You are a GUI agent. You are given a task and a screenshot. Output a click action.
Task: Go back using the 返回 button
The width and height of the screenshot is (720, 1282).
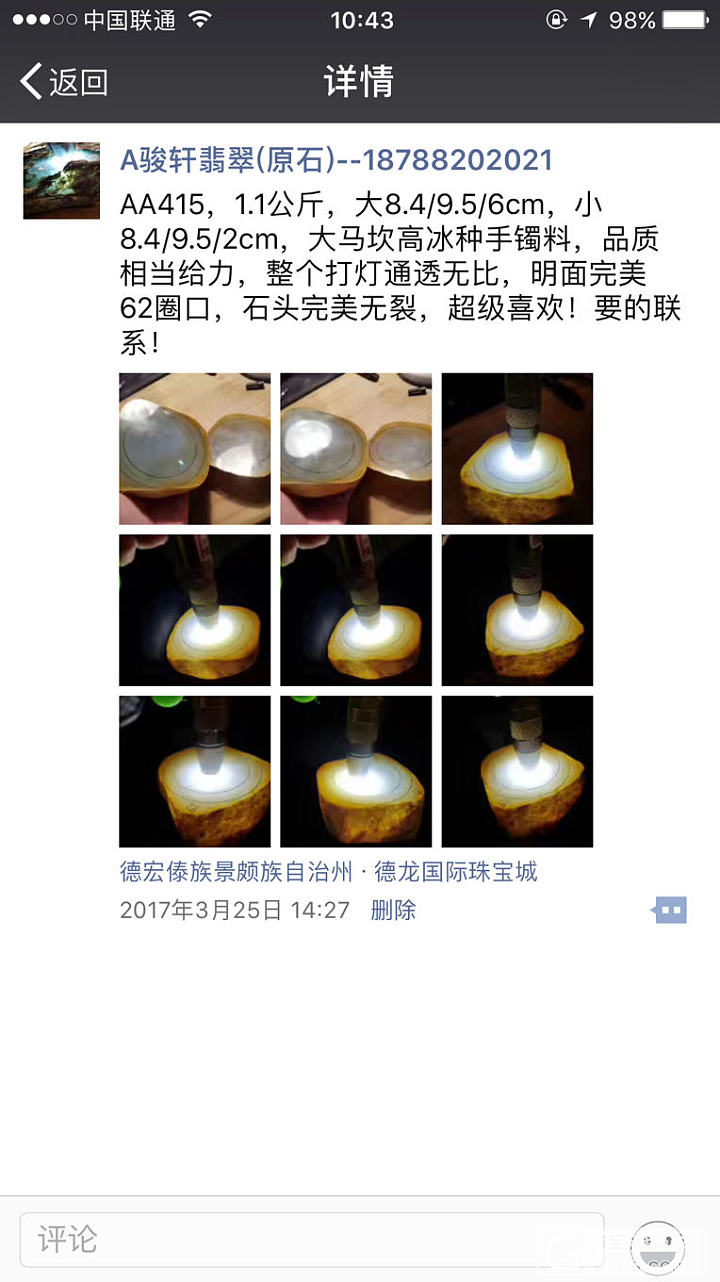[64, 81]
